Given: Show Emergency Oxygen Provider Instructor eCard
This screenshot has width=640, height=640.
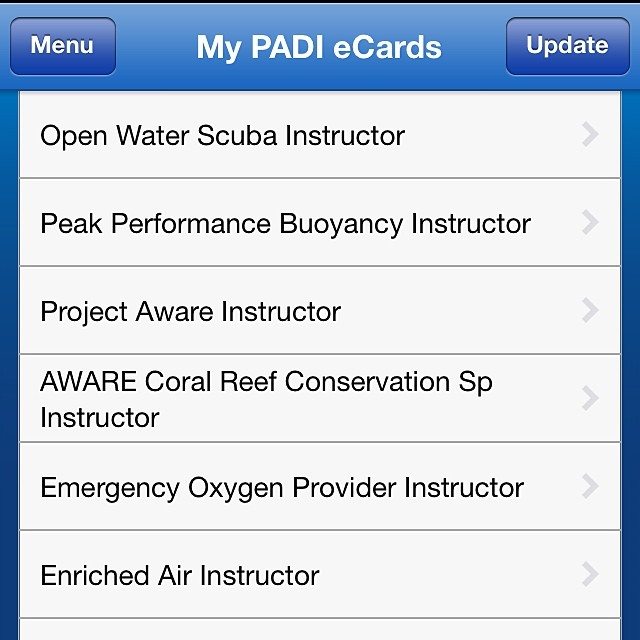Looking at the screenshot, I should (x=320, y=487).
